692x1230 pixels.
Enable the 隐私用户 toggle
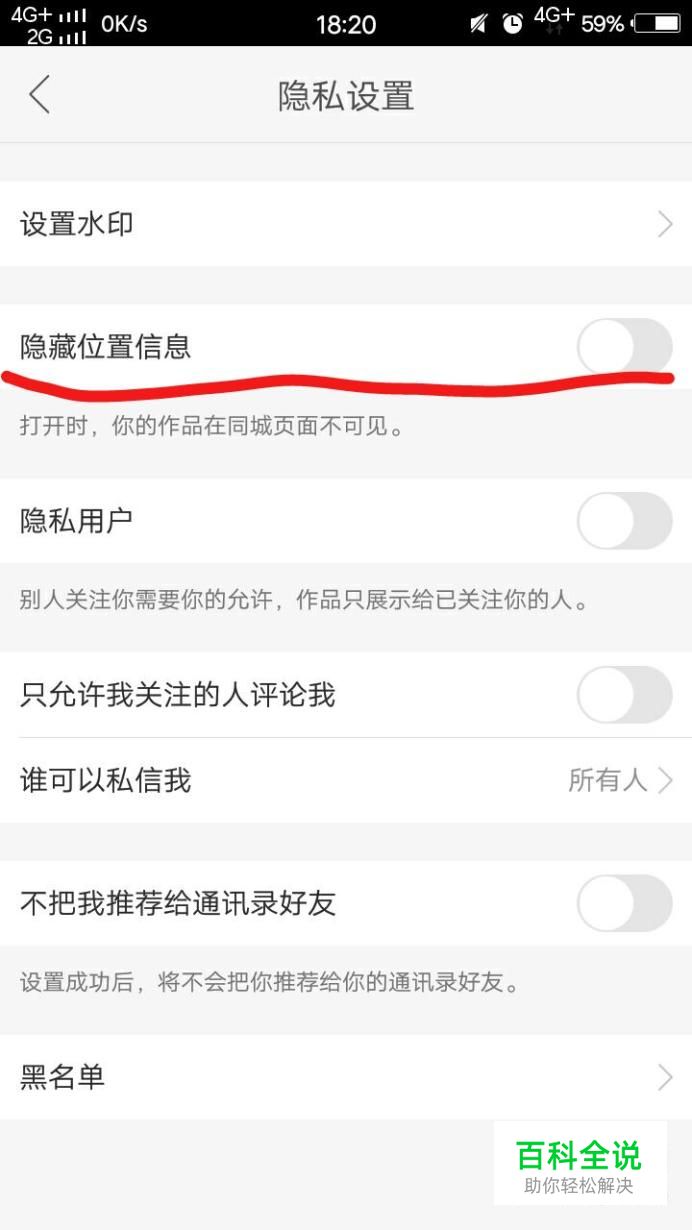pos(624,521)
